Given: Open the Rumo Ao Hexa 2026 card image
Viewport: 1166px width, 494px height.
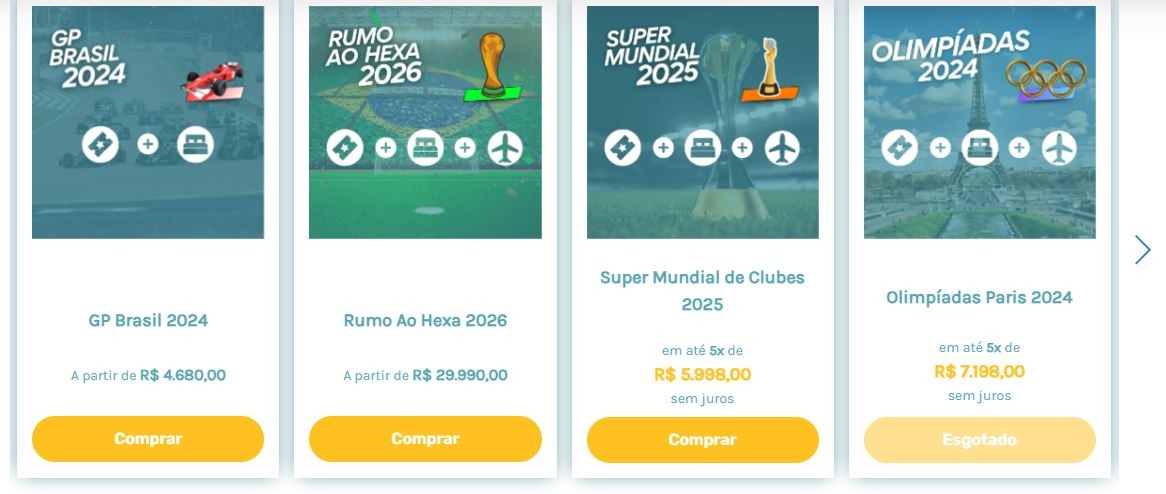Looking at the screenshot, I should click(425, 122).
